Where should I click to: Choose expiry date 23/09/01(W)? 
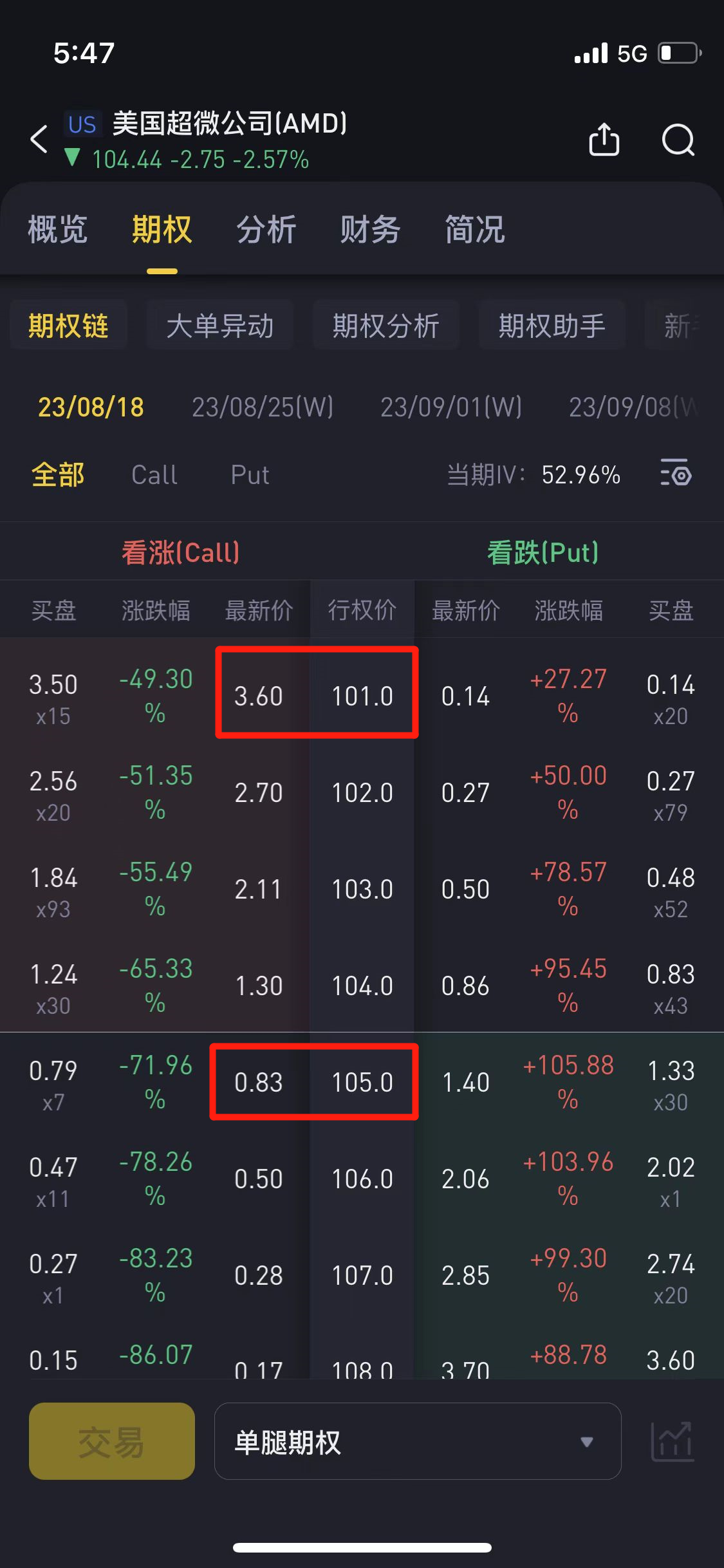pos(450,407)
